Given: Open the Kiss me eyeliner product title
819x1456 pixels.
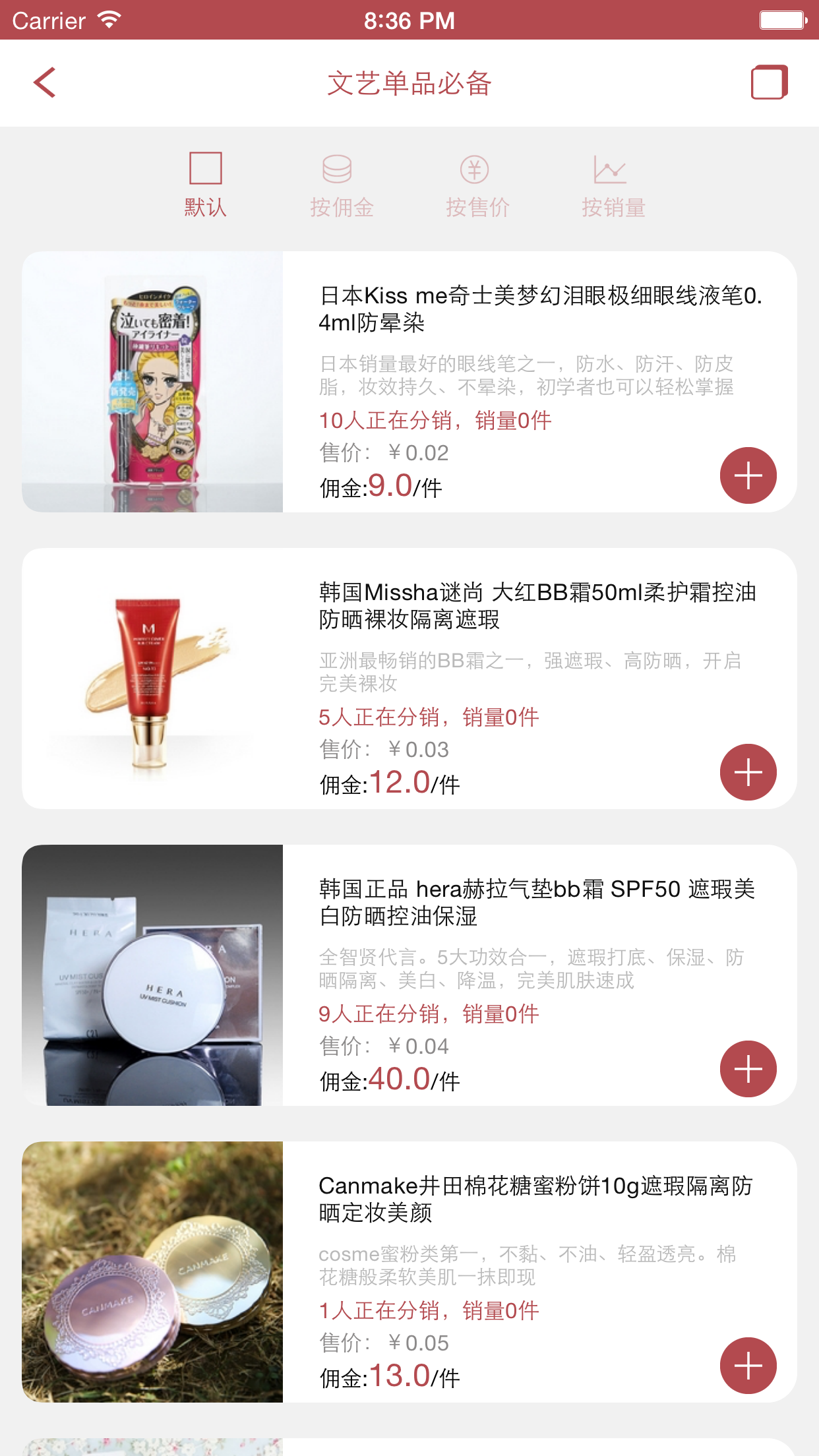Looking at the screenshot, I should [x=534, y=310].
